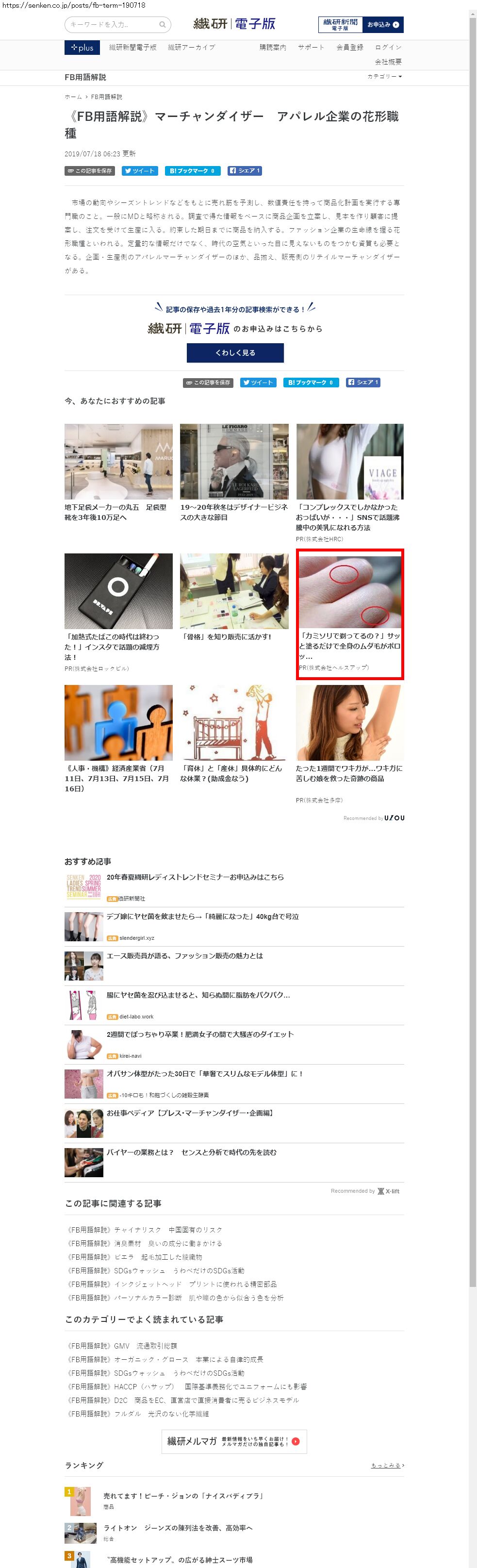Screen dimensions: 477x1568
Task: Select もっとみる in ranking section
Action: [x=387, y=1465]
